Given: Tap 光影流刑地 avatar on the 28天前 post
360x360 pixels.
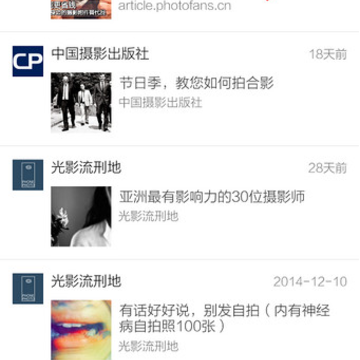Looking at the screenshot, I should click(28, 175).
